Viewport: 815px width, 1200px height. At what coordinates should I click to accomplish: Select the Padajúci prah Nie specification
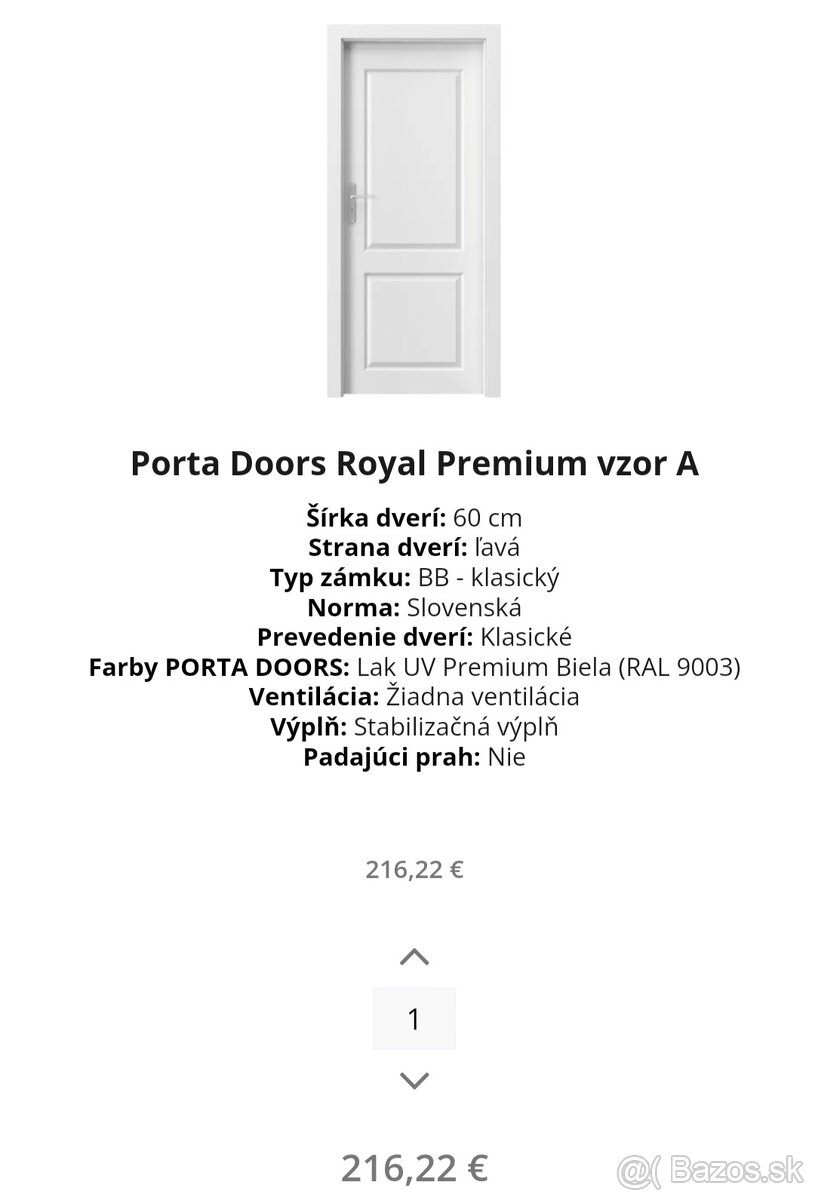(x=412, y=757)
